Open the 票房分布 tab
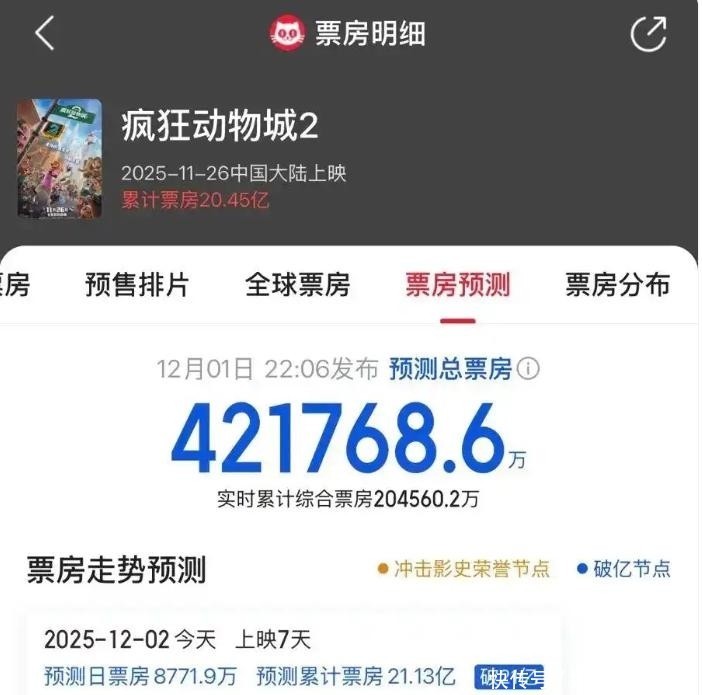 point(618,285)
